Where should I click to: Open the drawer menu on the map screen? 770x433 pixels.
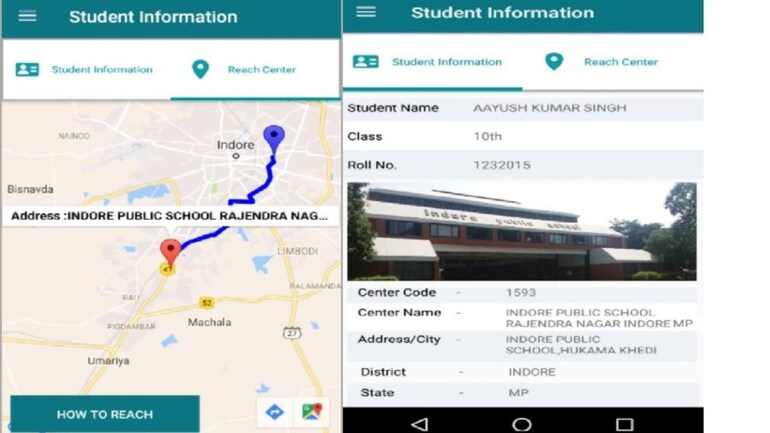(27, 16)
